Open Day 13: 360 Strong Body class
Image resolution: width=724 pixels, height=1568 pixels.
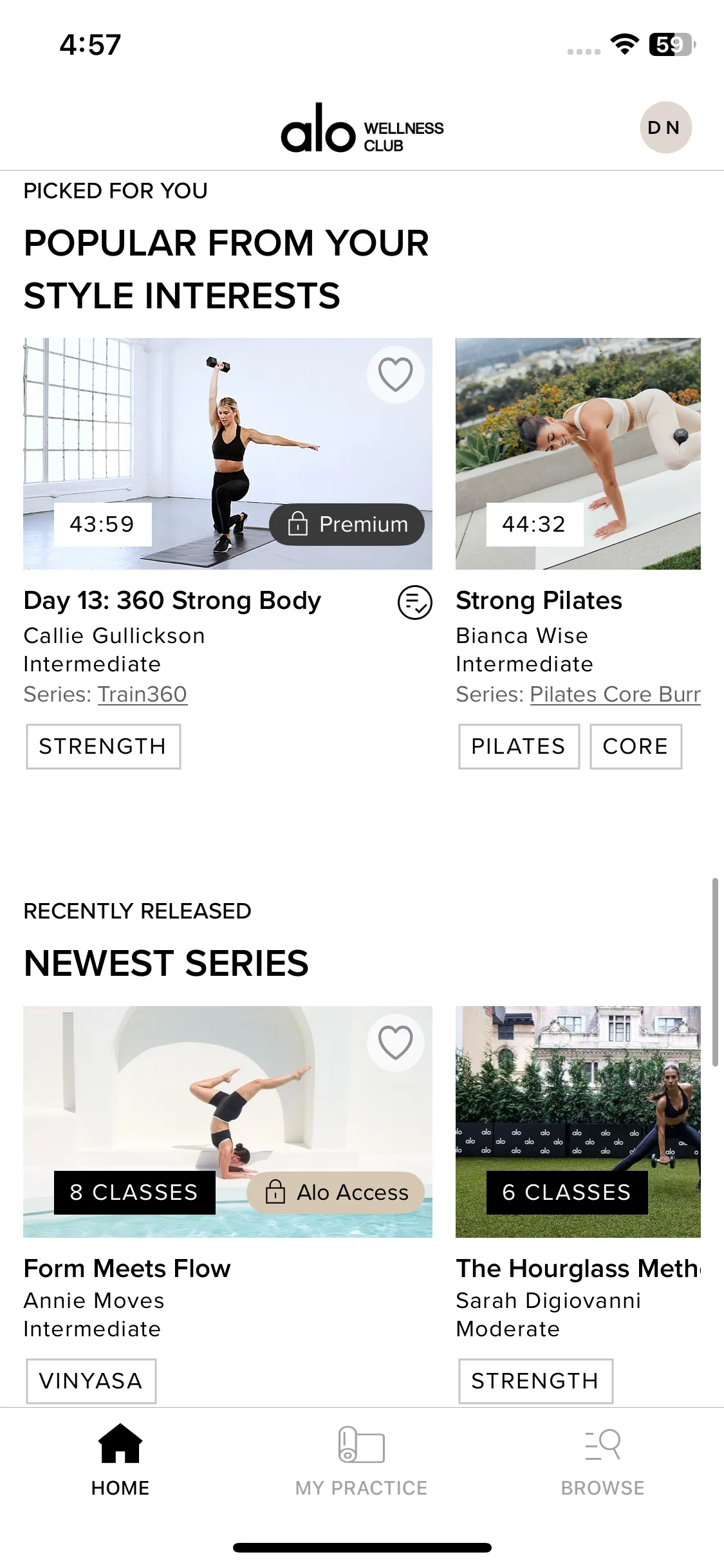[x=172, y=601]
